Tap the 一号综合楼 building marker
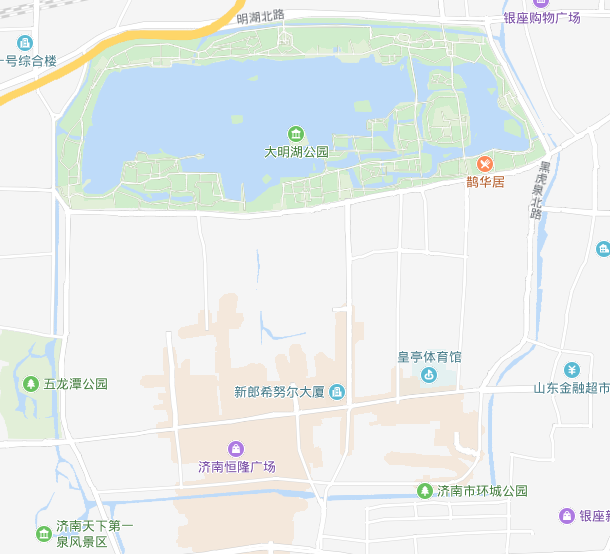Viewport: 610px width, 554px height. coord(25,43)
